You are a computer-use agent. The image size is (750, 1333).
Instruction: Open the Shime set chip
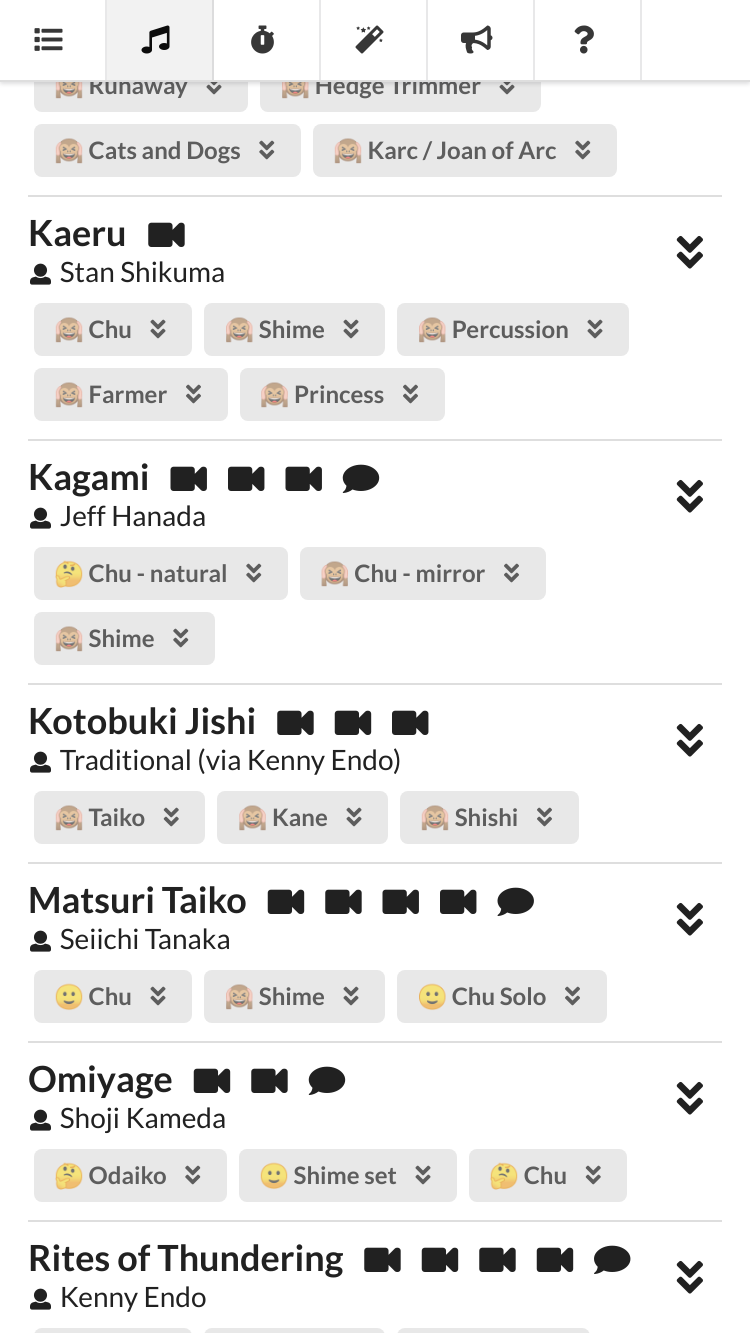348,1176
